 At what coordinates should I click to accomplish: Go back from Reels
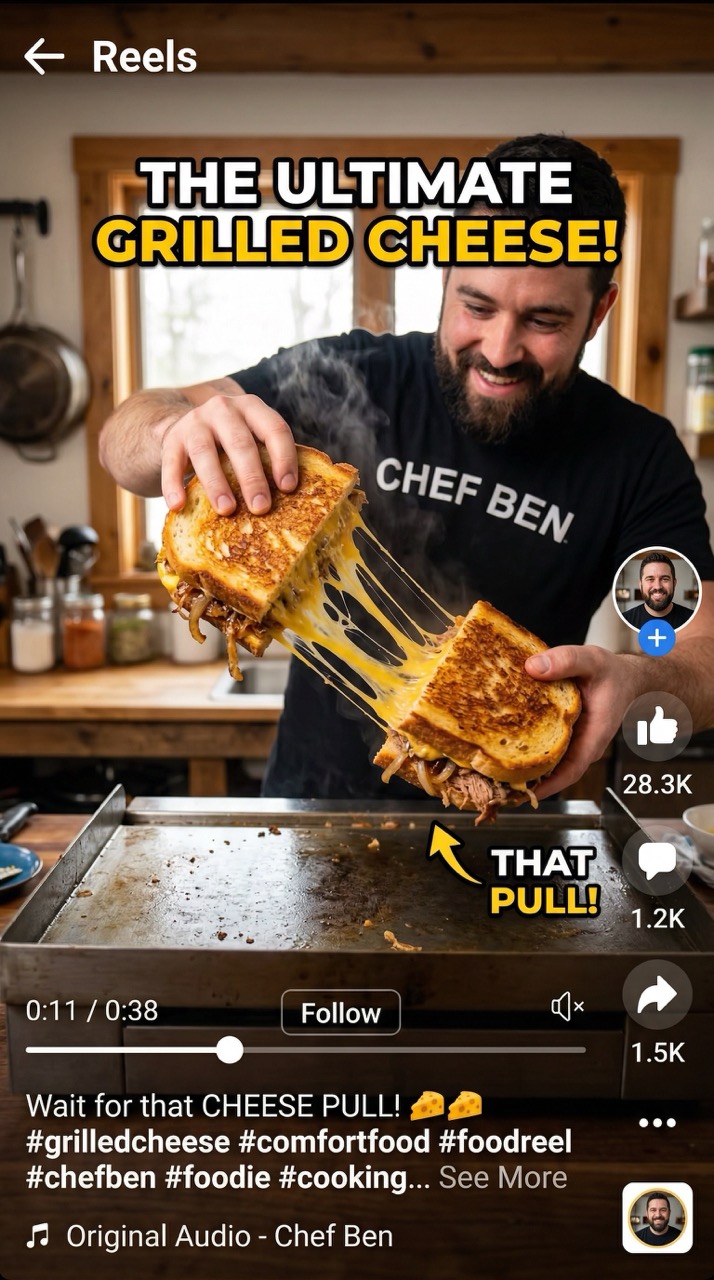point(43,57)
